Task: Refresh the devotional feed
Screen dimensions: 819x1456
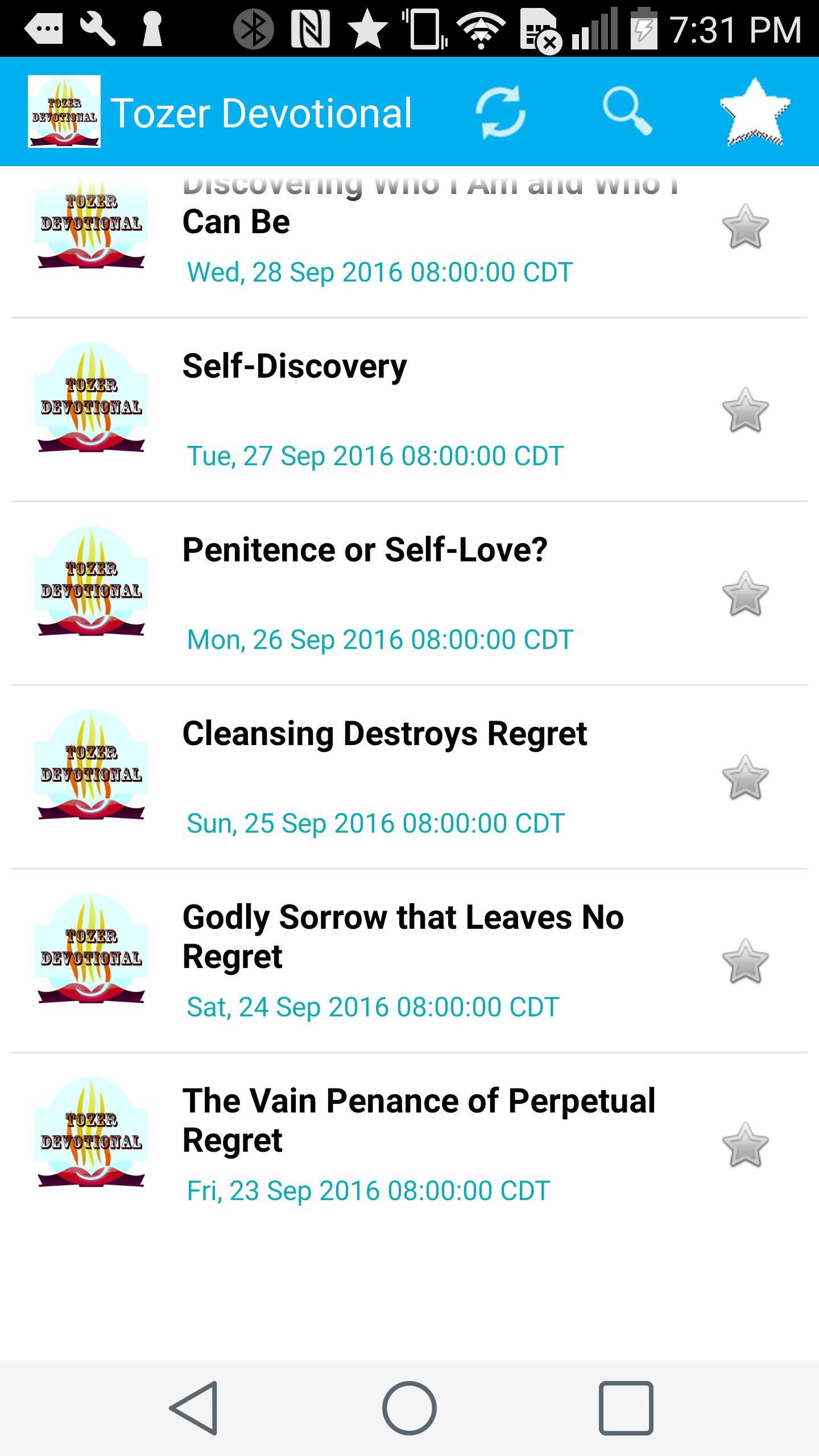Action: (500, 112)
